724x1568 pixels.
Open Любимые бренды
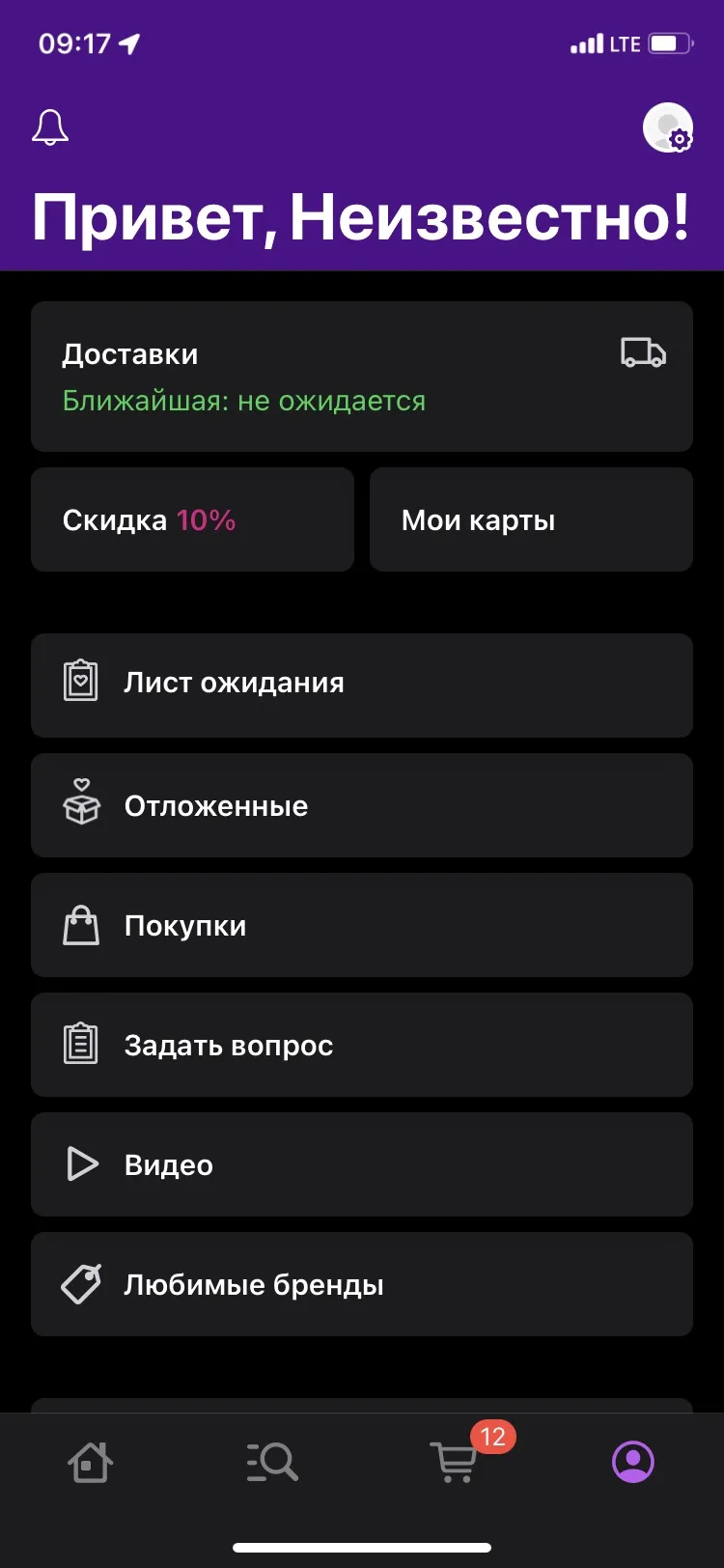(x=362, y=1284)
